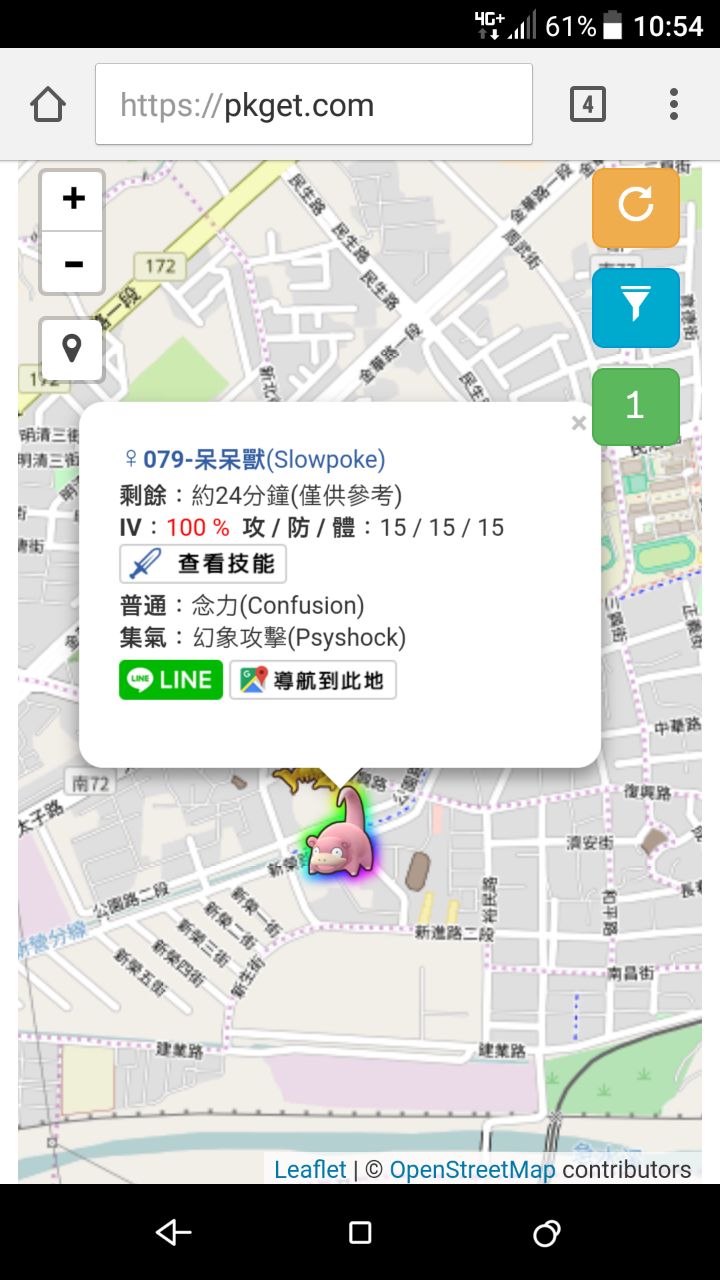
Task: Close the Slowpoke info popup
Action: (578, 423)
